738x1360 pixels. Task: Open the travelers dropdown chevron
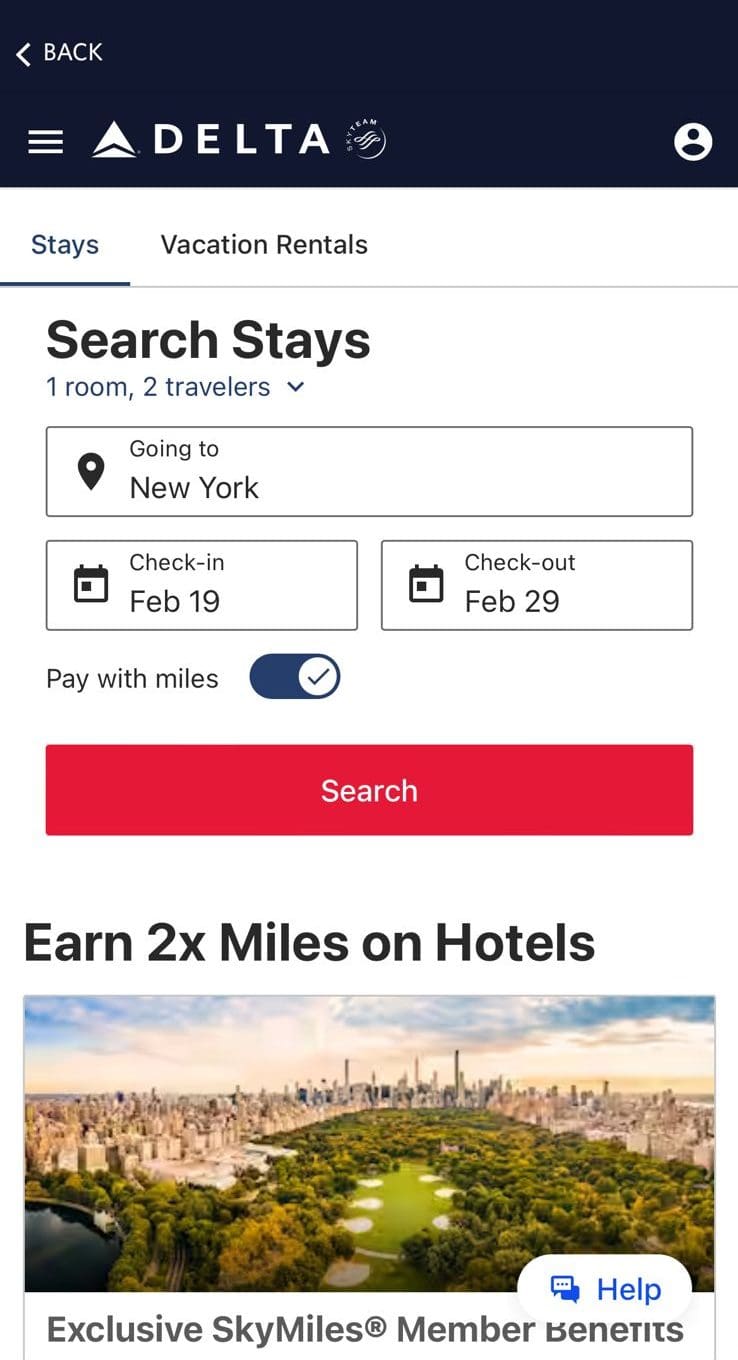[294, 387]
